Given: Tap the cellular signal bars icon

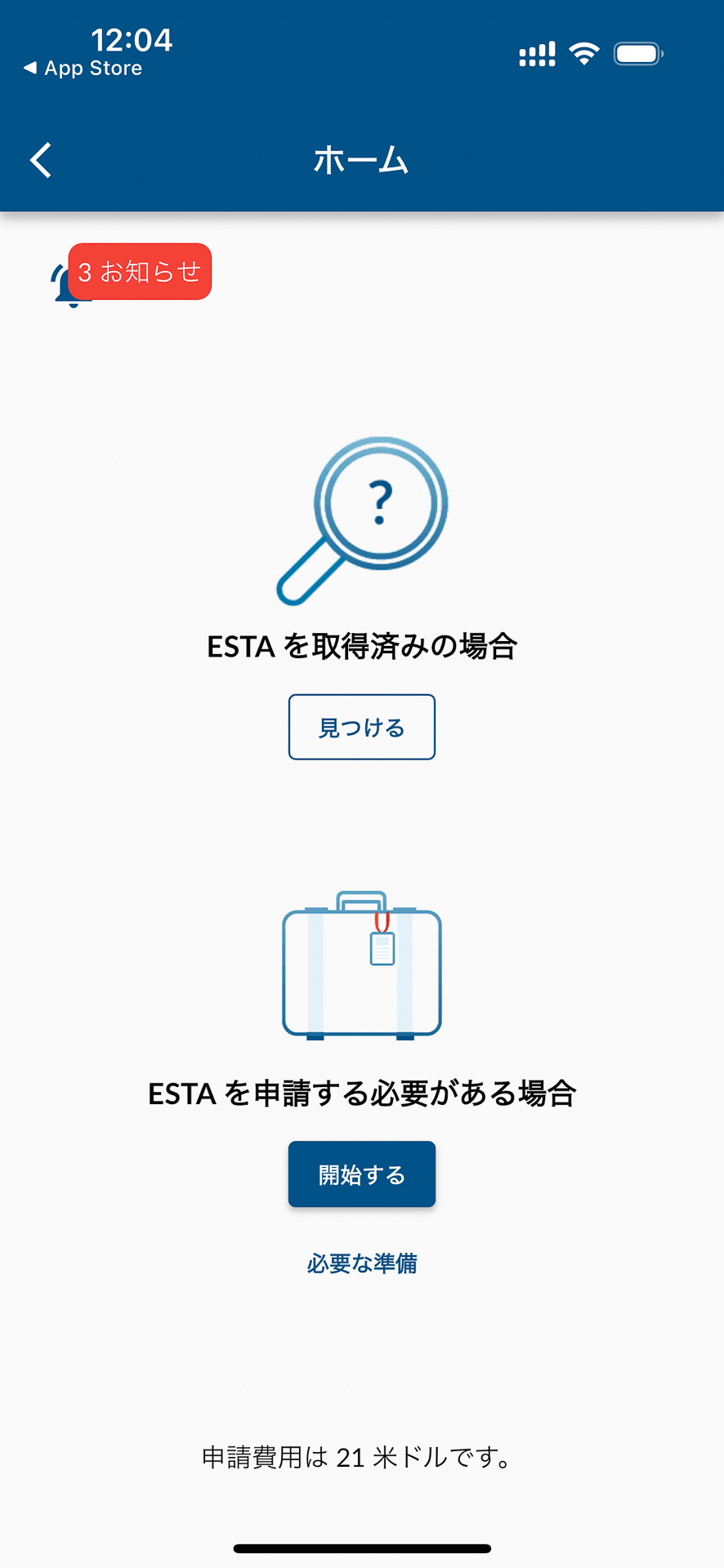Looking at the screenshot, I should click(x=536, y=52).
